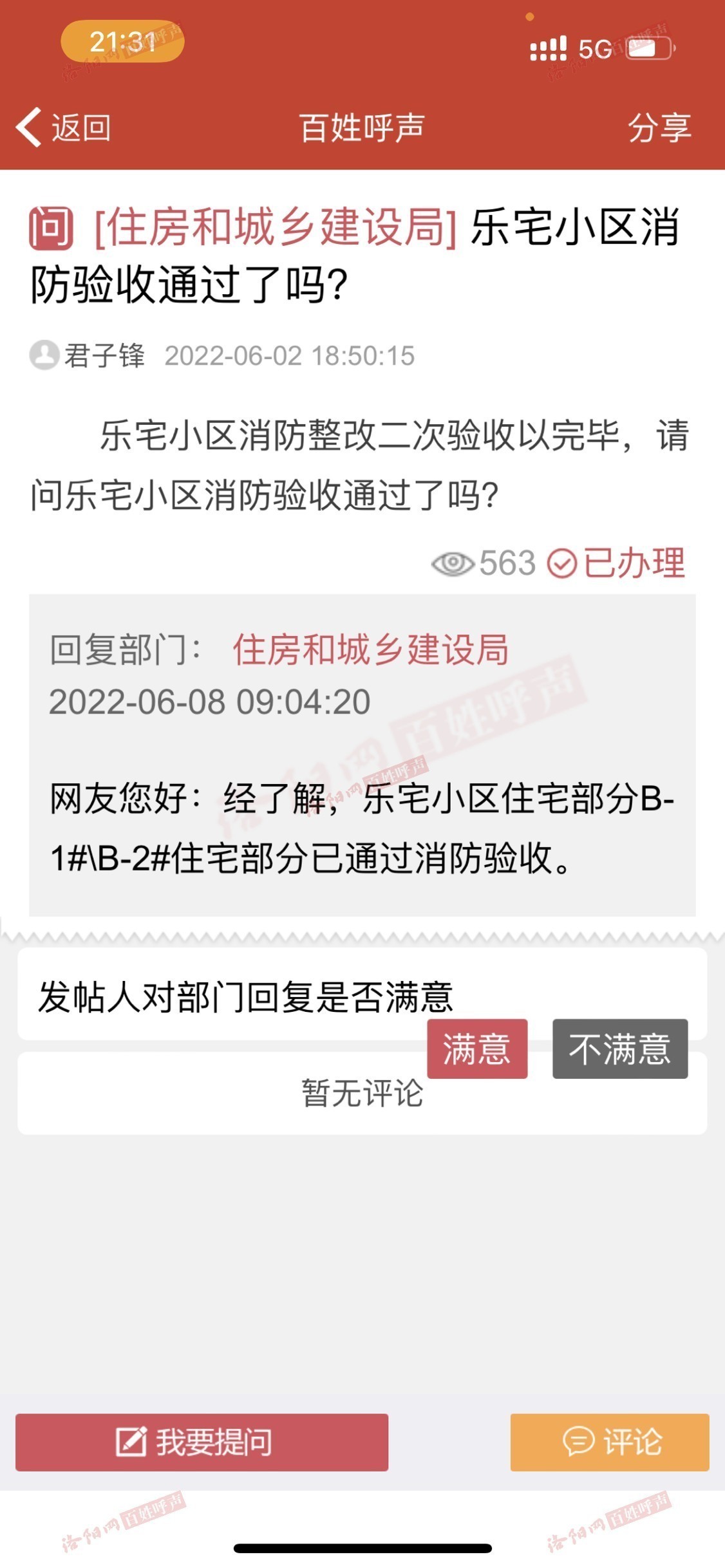725x1568 pixels.
Task: View profile of poster 君子锋
Action: pos(88,355)
